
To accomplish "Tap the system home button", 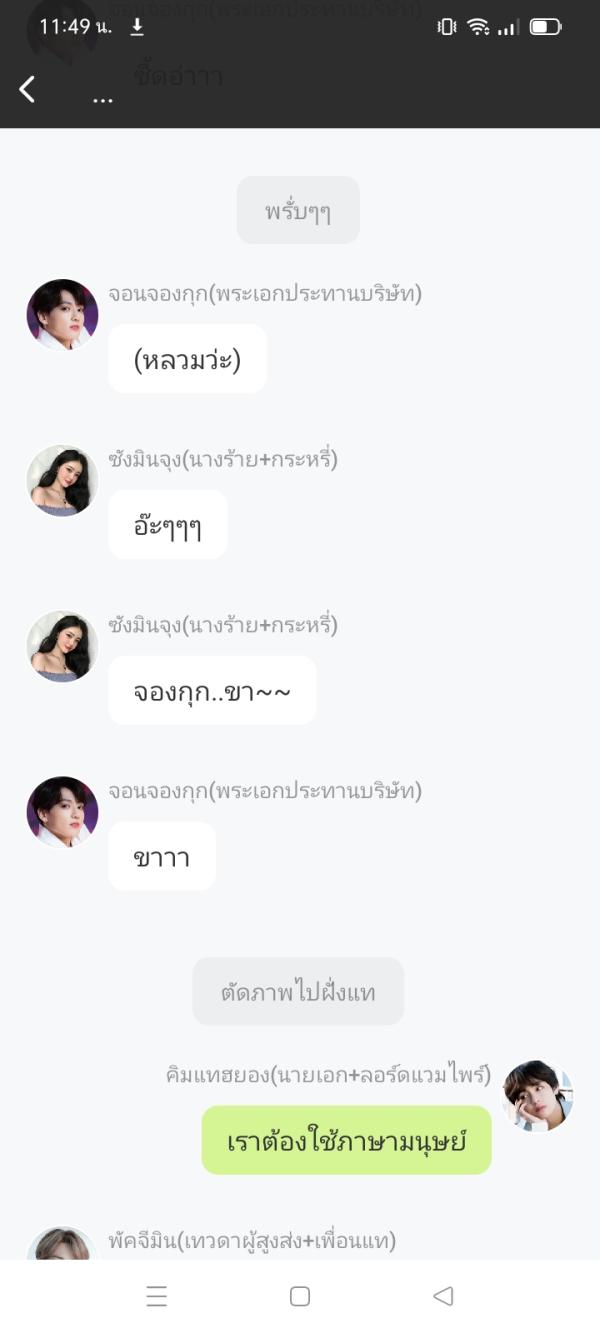I will [x=299, y=1296].
